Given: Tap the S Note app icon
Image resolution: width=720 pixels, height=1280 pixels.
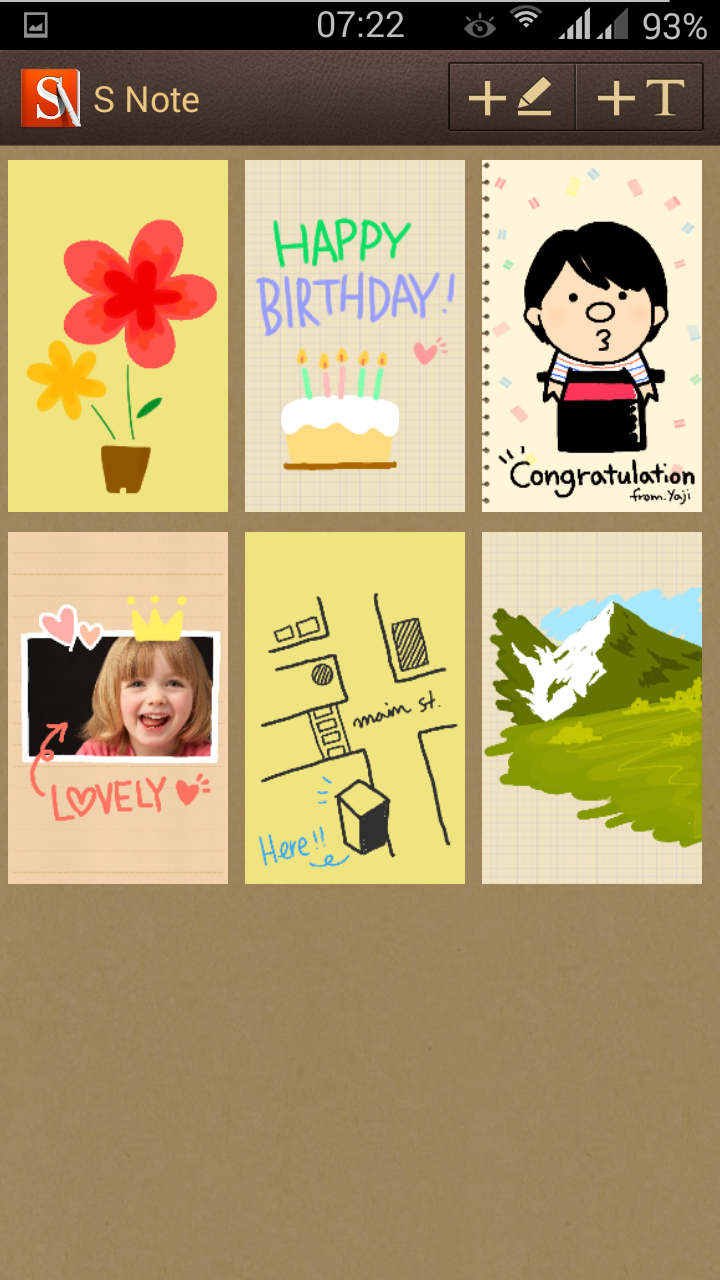Looking at the screenshot, I should click(50, 98).
